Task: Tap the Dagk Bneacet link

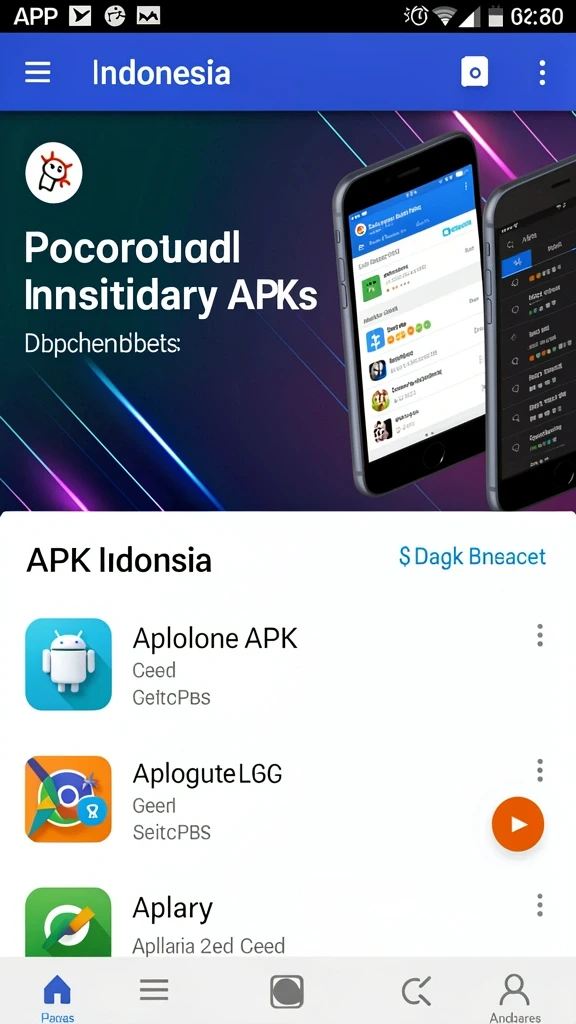Action: (x=472, y=557)
